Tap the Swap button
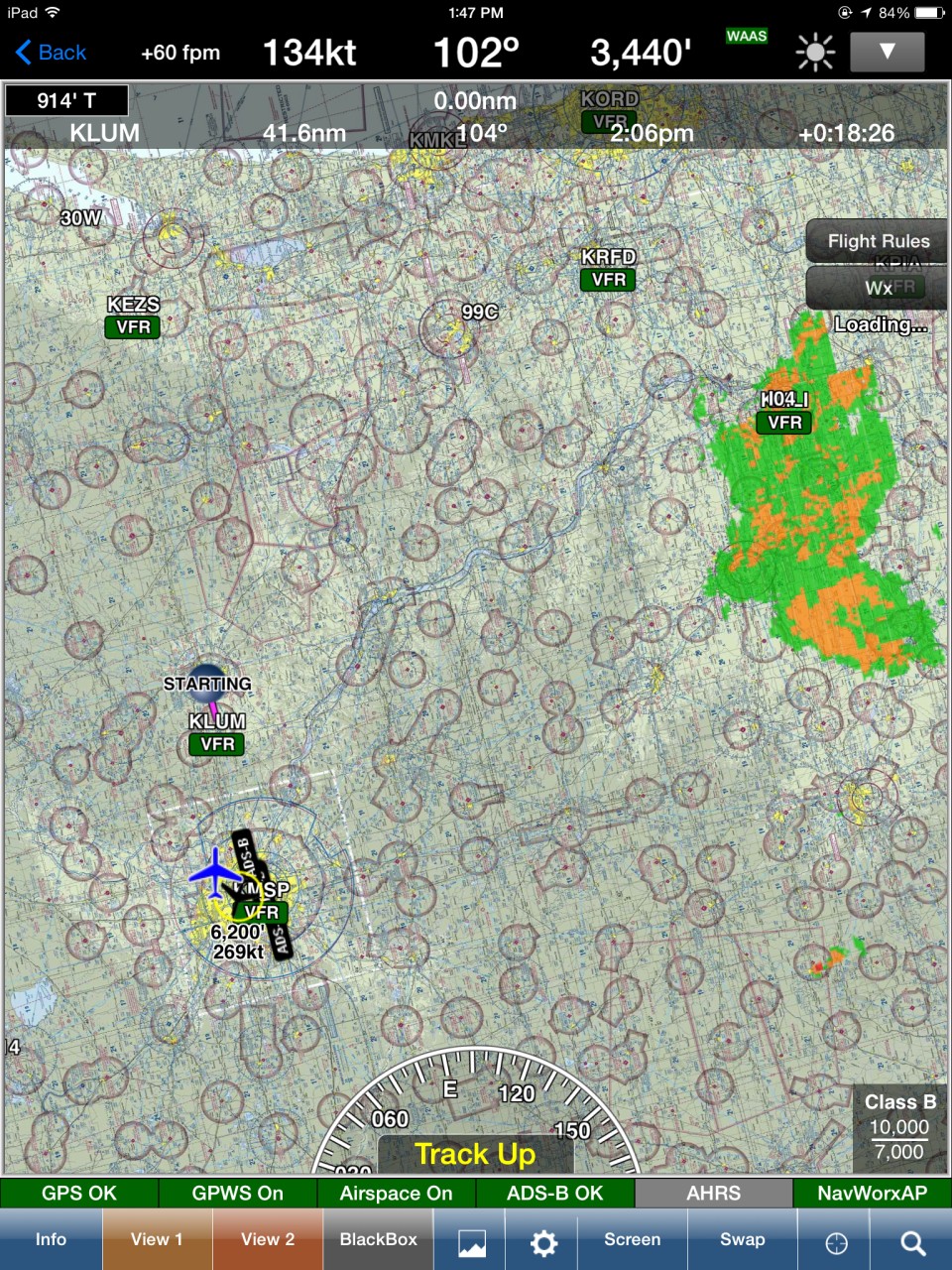The width and height of the screenshot is (952, 1270). (742, 1239)
